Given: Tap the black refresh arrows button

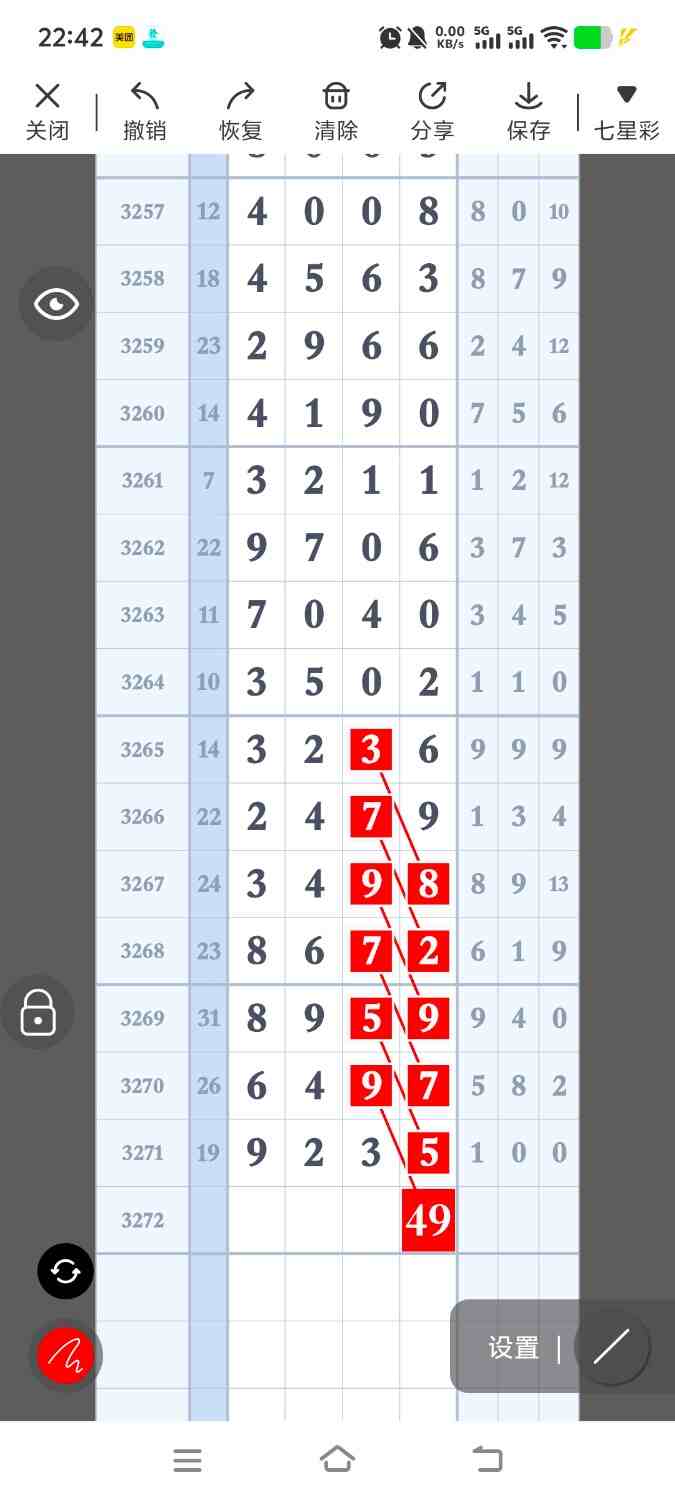Looking at the screenshot, I should point(66,1272).
